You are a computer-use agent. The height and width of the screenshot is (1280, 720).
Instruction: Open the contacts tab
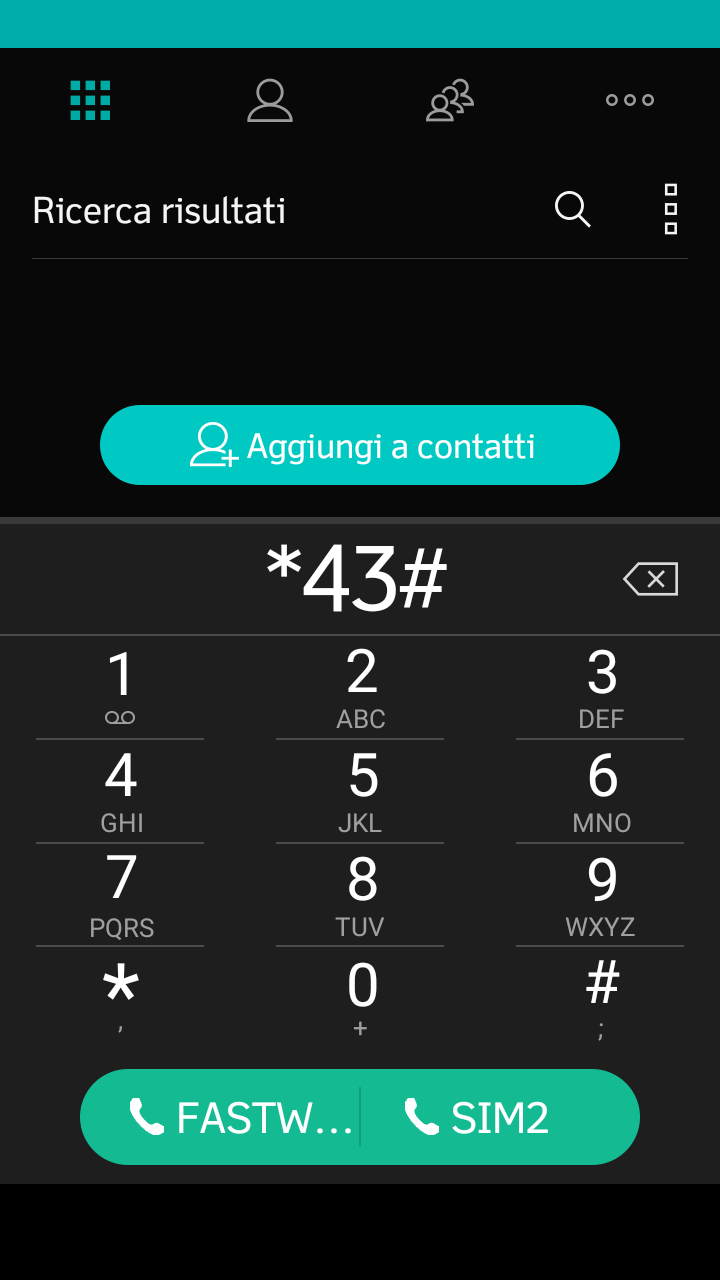(270, 100)
